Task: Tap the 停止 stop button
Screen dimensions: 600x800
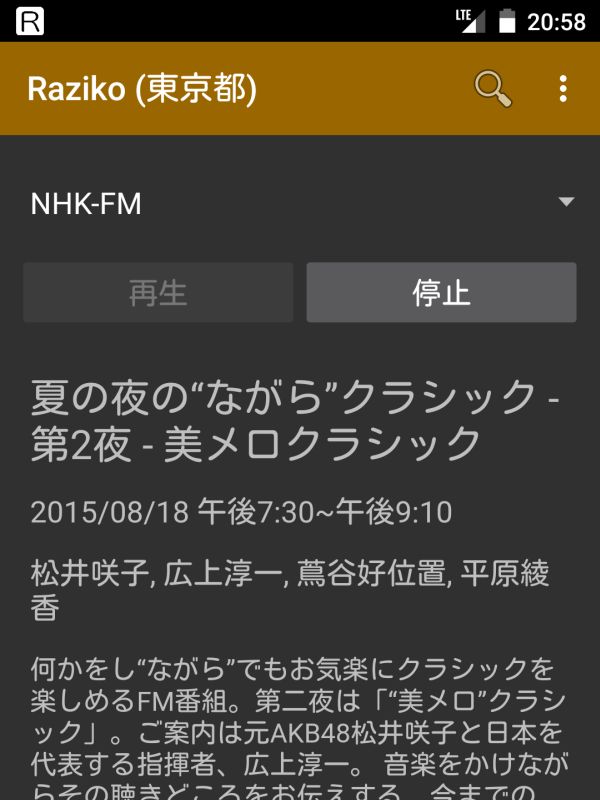Action: tap(441, 293)
